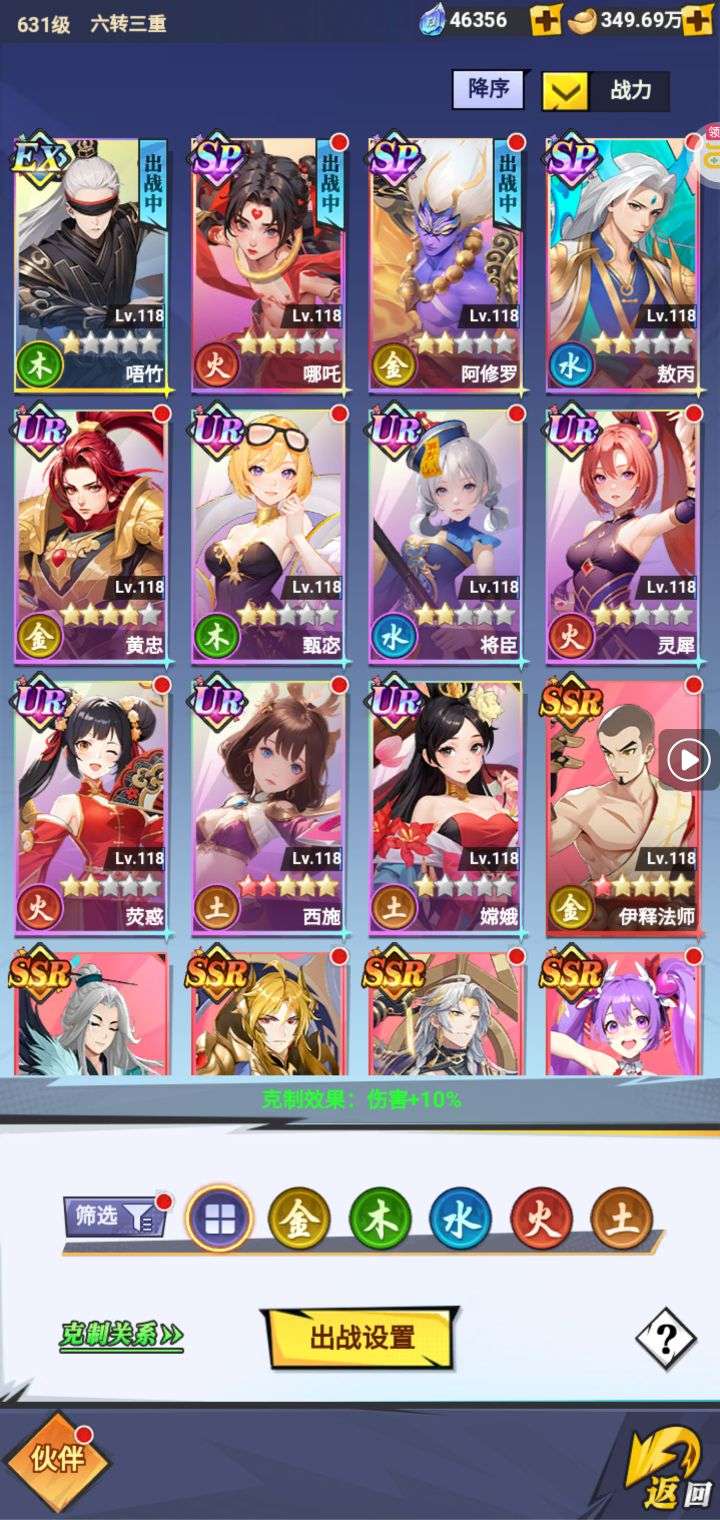
Task: Filter heroes by 火 element
Action: click(x=541, y=1220)
